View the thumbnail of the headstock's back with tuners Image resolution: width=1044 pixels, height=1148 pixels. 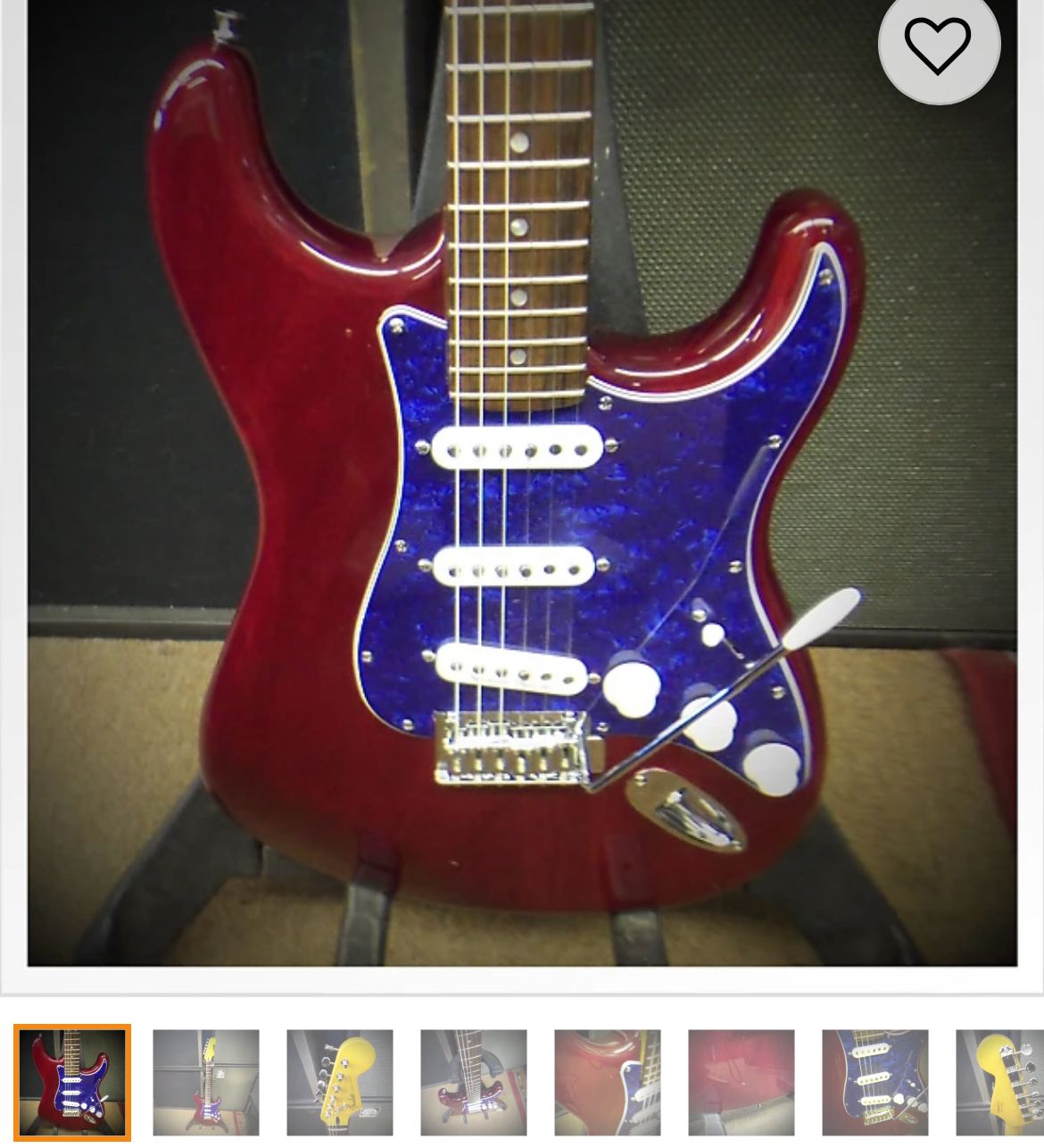coord(999,1082)
